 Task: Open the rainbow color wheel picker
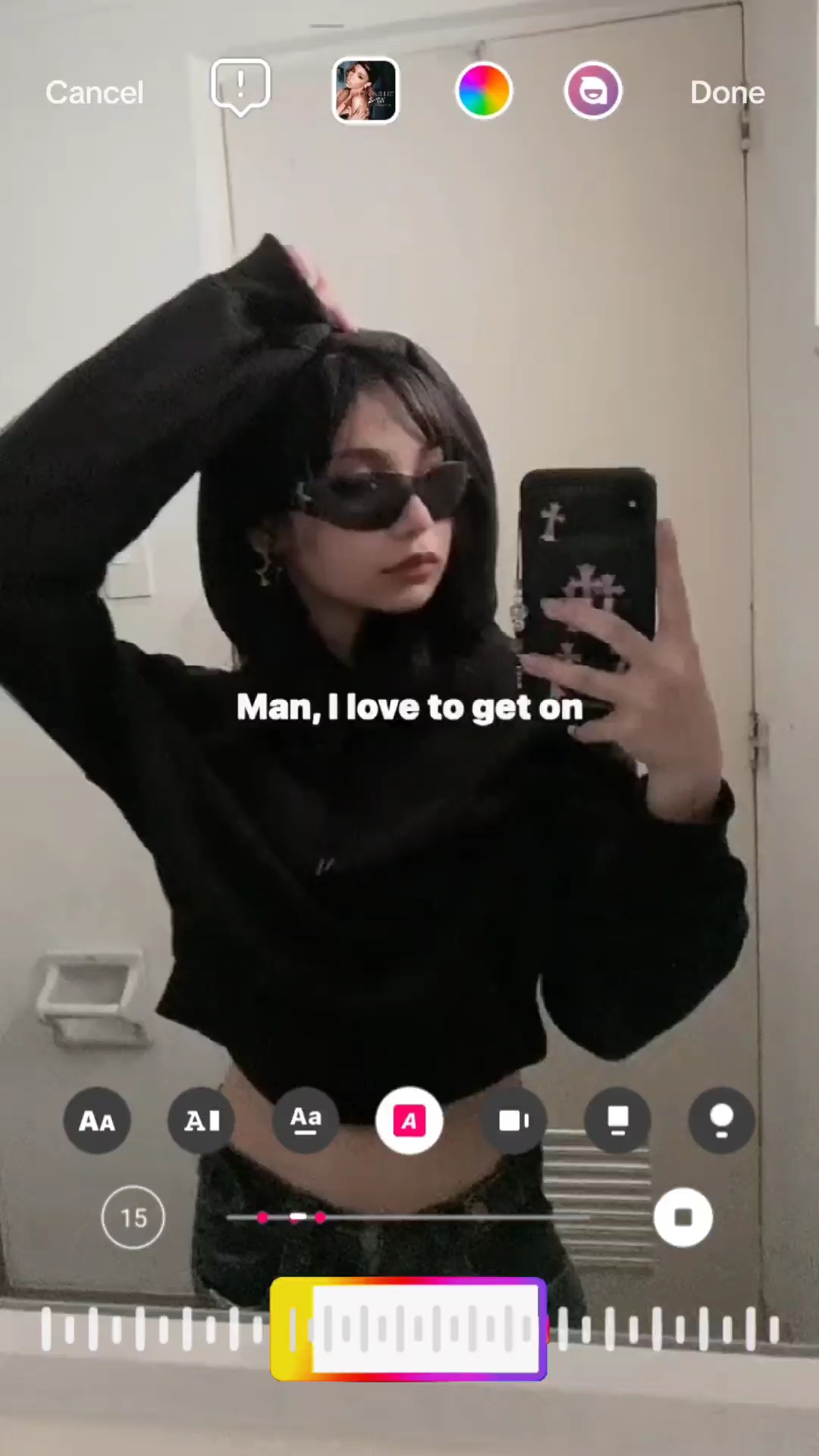[x=484, y=91]
